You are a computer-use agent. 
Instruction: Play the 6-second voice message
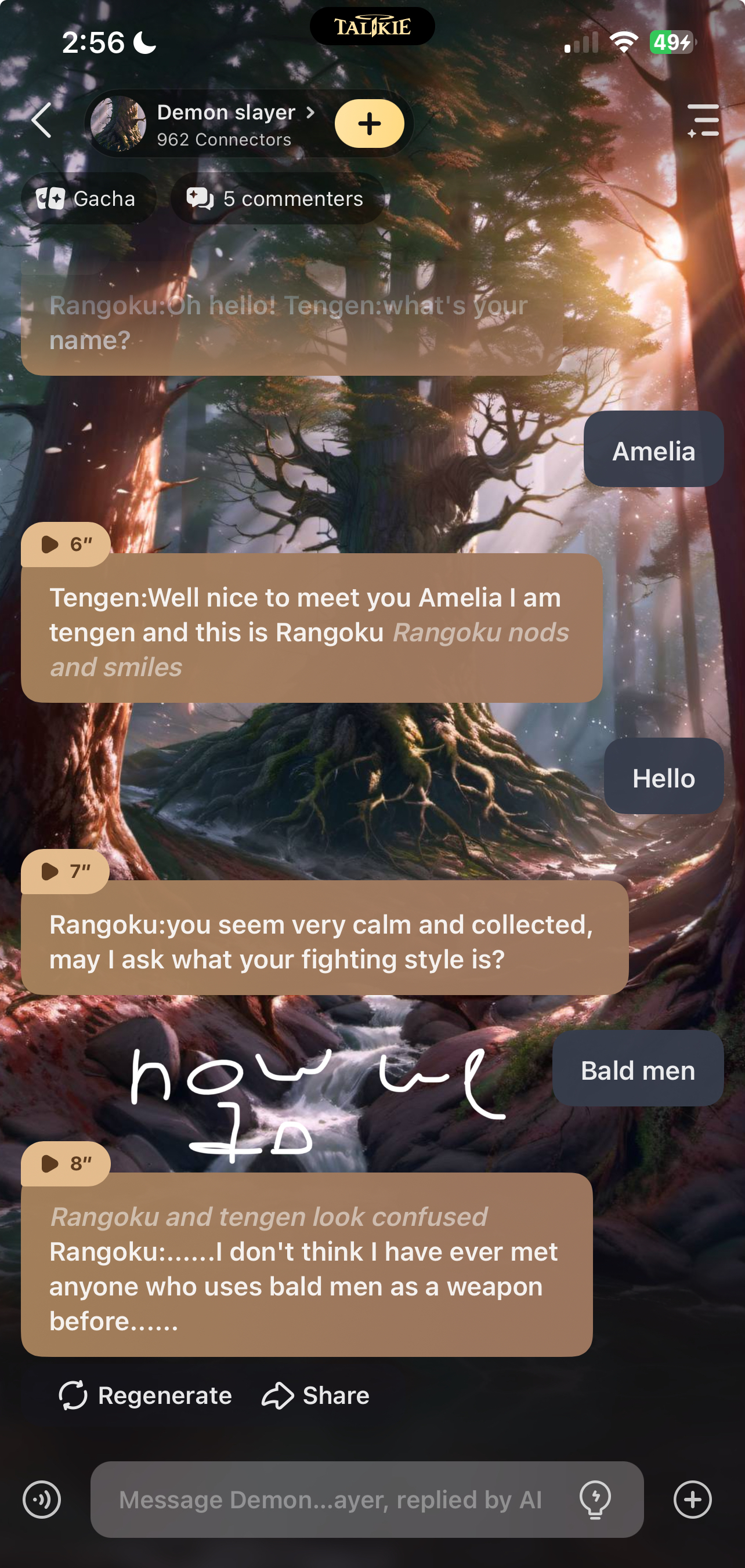click(66, 544)
